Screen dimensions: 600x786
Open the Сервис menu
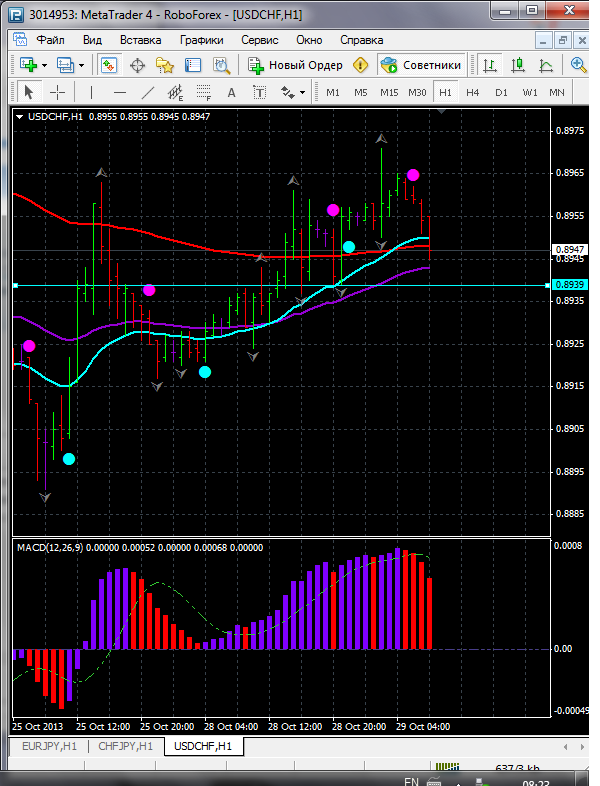point(260,40)
